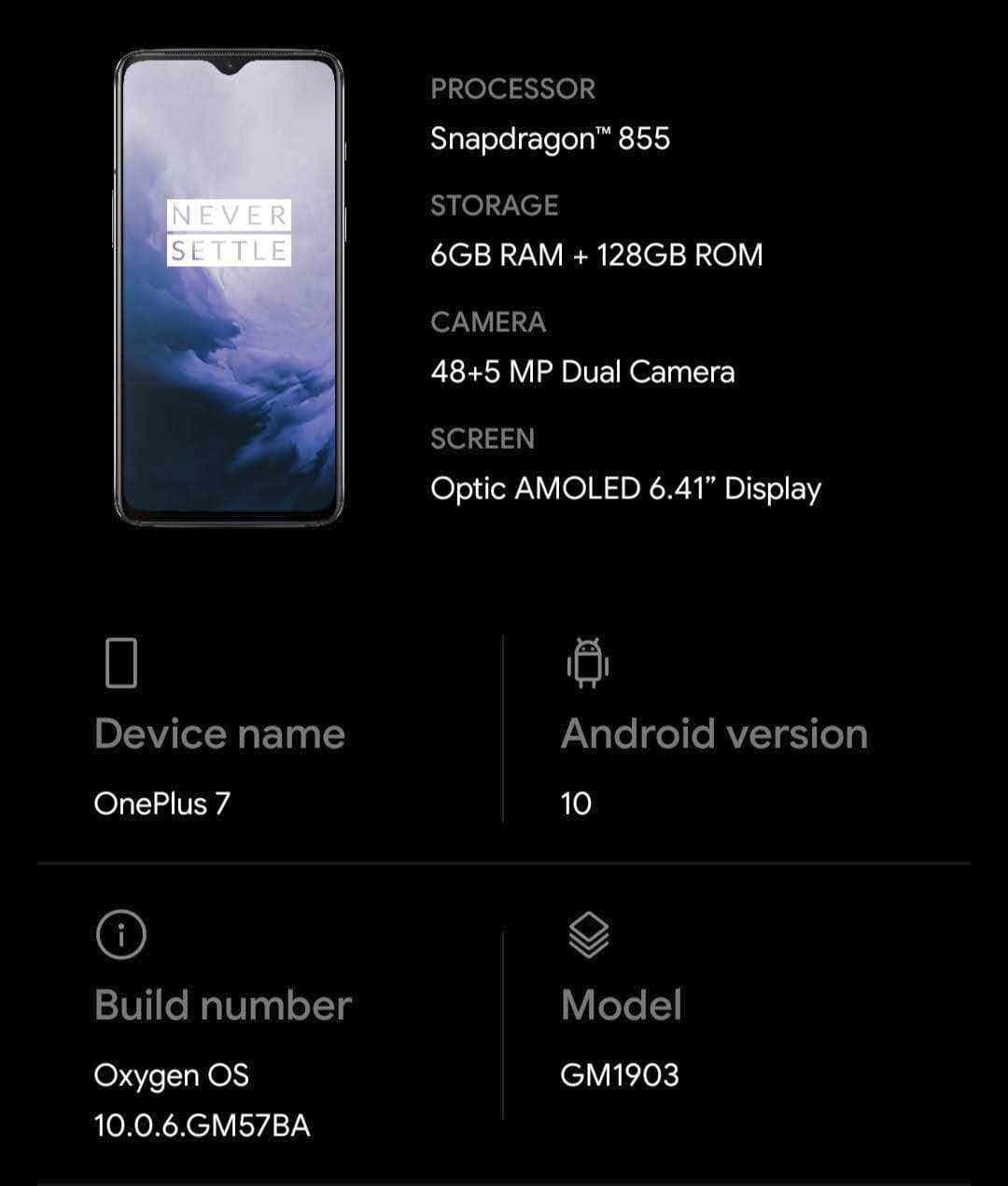Viewport: 1008px width, 1186px height.
Task: Select the Snapdragon 855 text
Action: pos(549,140)
